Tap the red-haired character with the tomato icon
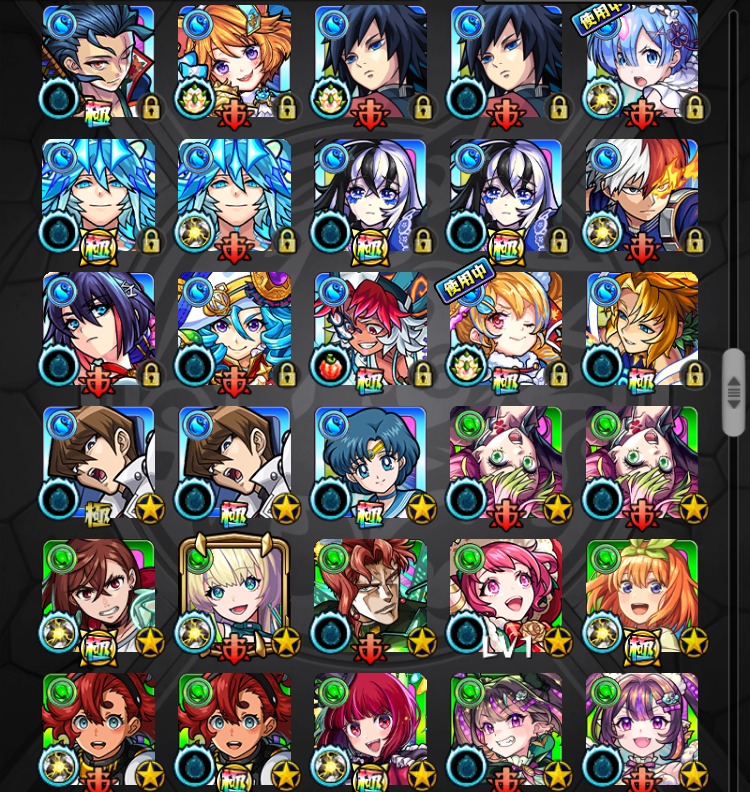 pyautogui.click(x=370, y=330)
